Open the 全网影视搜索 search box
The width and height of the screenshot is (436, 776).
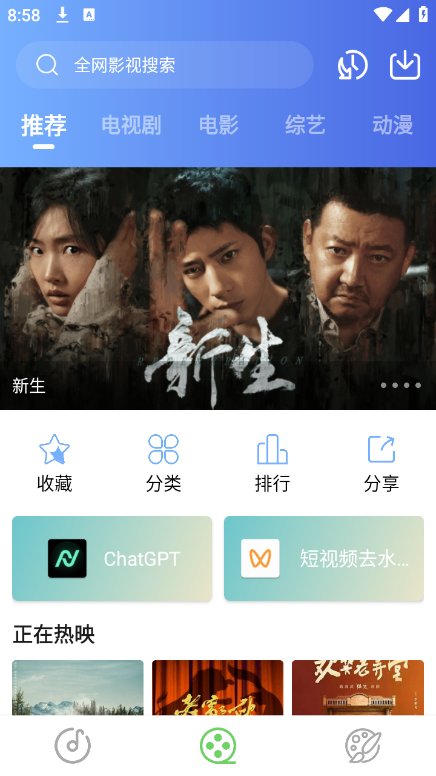[164, 65]
